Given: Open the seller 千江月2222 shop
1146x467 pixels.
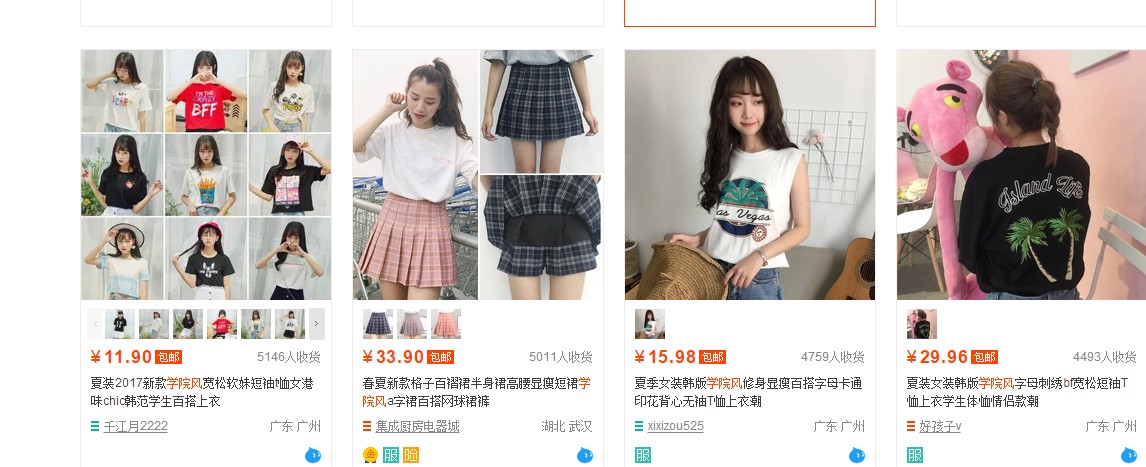Looking at the screenshot, I should [x=135, y=426].
